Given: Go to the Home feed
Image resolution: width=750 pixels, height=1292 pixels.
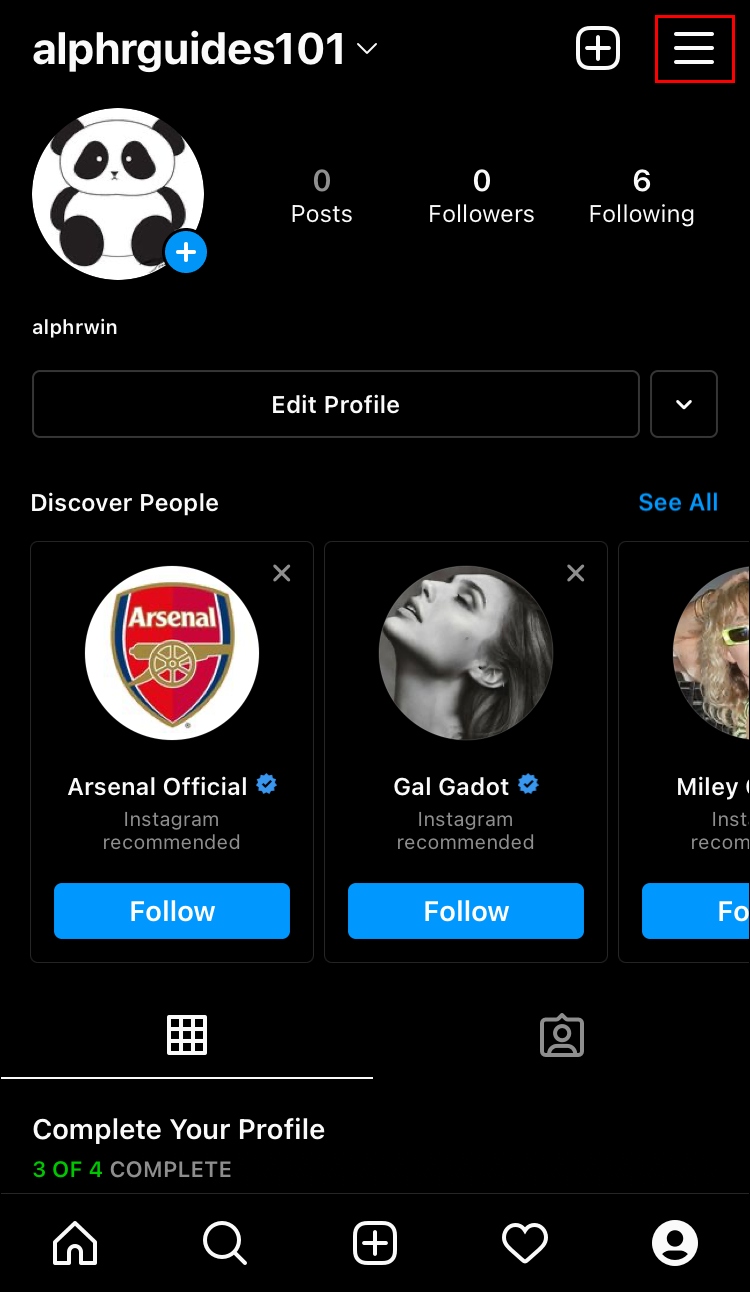Looking at the screenshot, I should [x=75, y=1244].
